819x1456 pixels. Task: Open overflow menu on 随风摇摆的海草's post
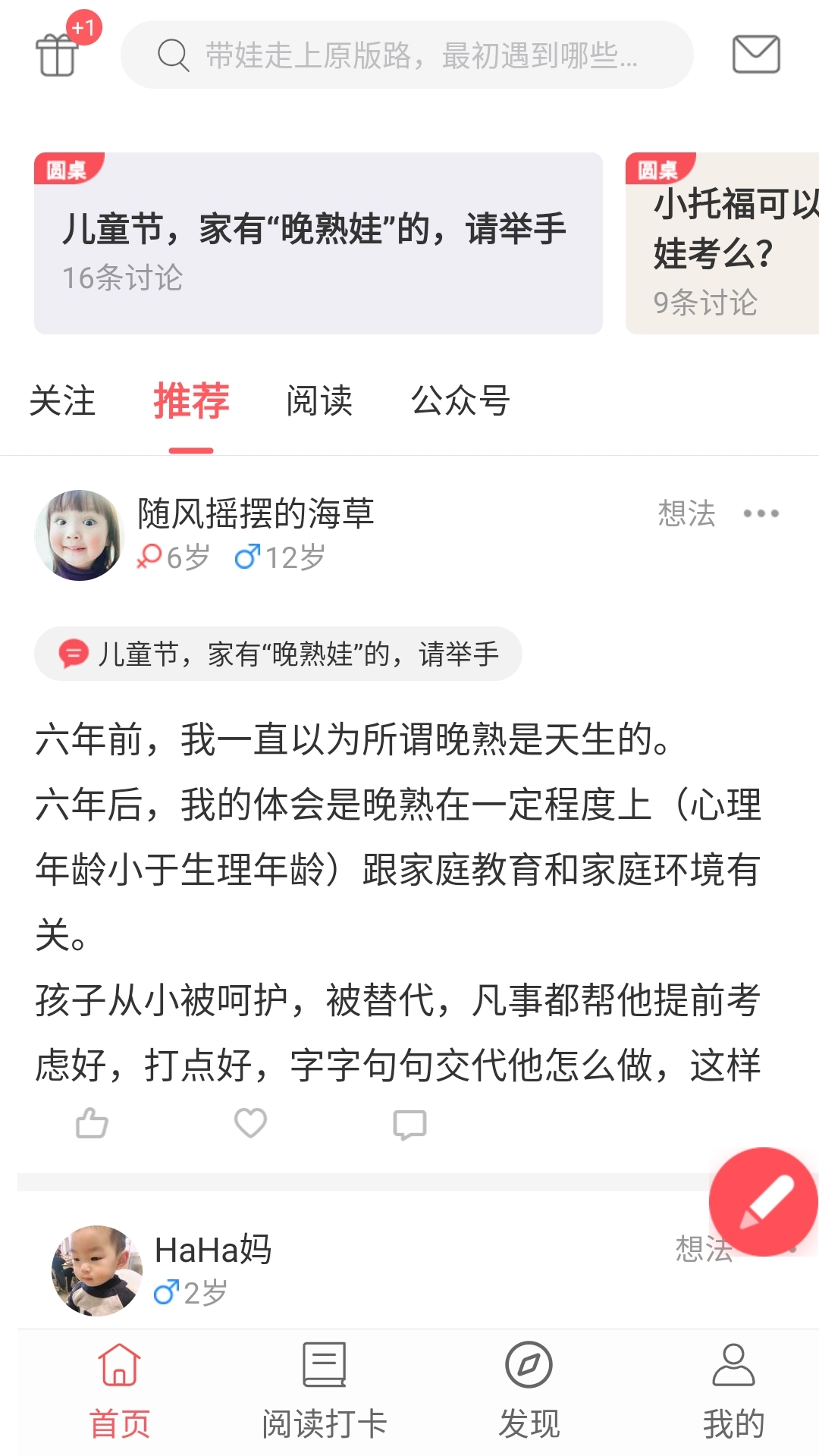tap(761, 514)
